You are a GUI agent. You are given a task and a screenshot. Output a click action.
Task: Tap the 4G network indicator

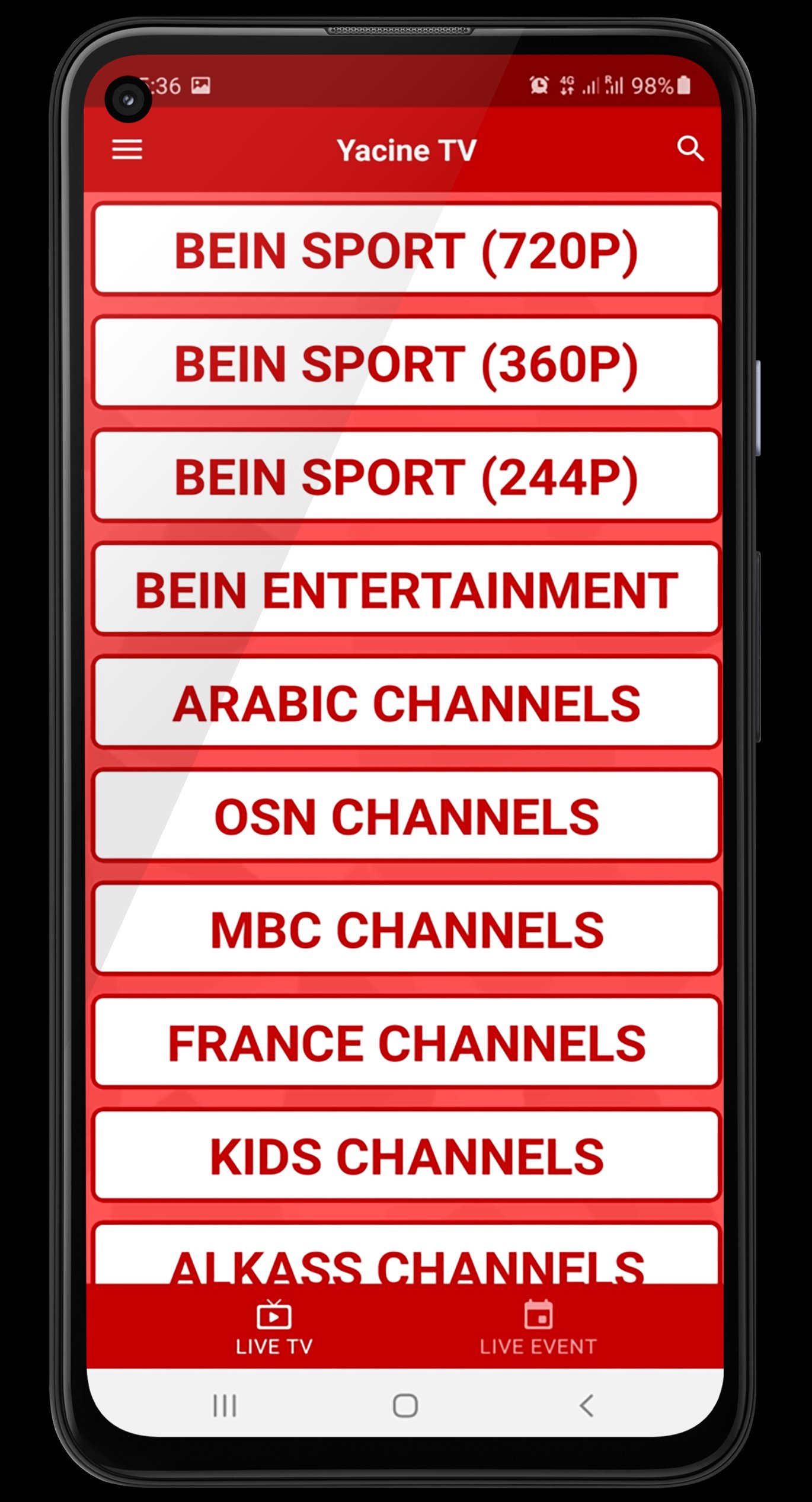[569, 86]
